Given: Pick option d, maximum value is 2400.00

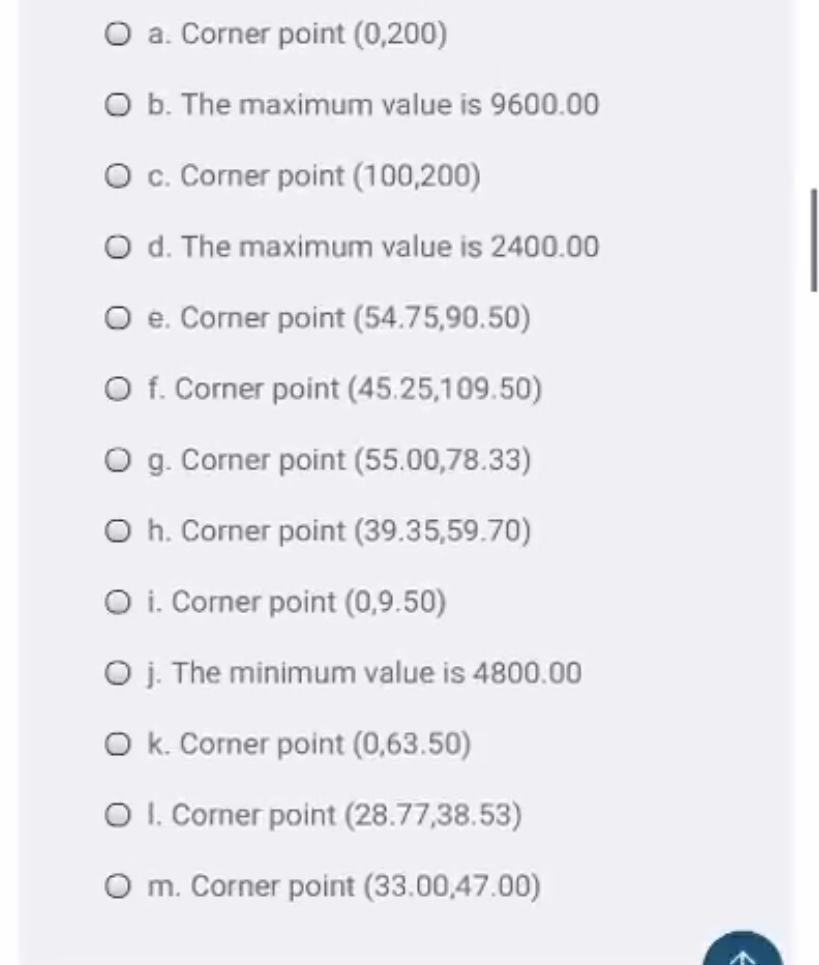Looking at the screenshot, I should click(119, 246).
